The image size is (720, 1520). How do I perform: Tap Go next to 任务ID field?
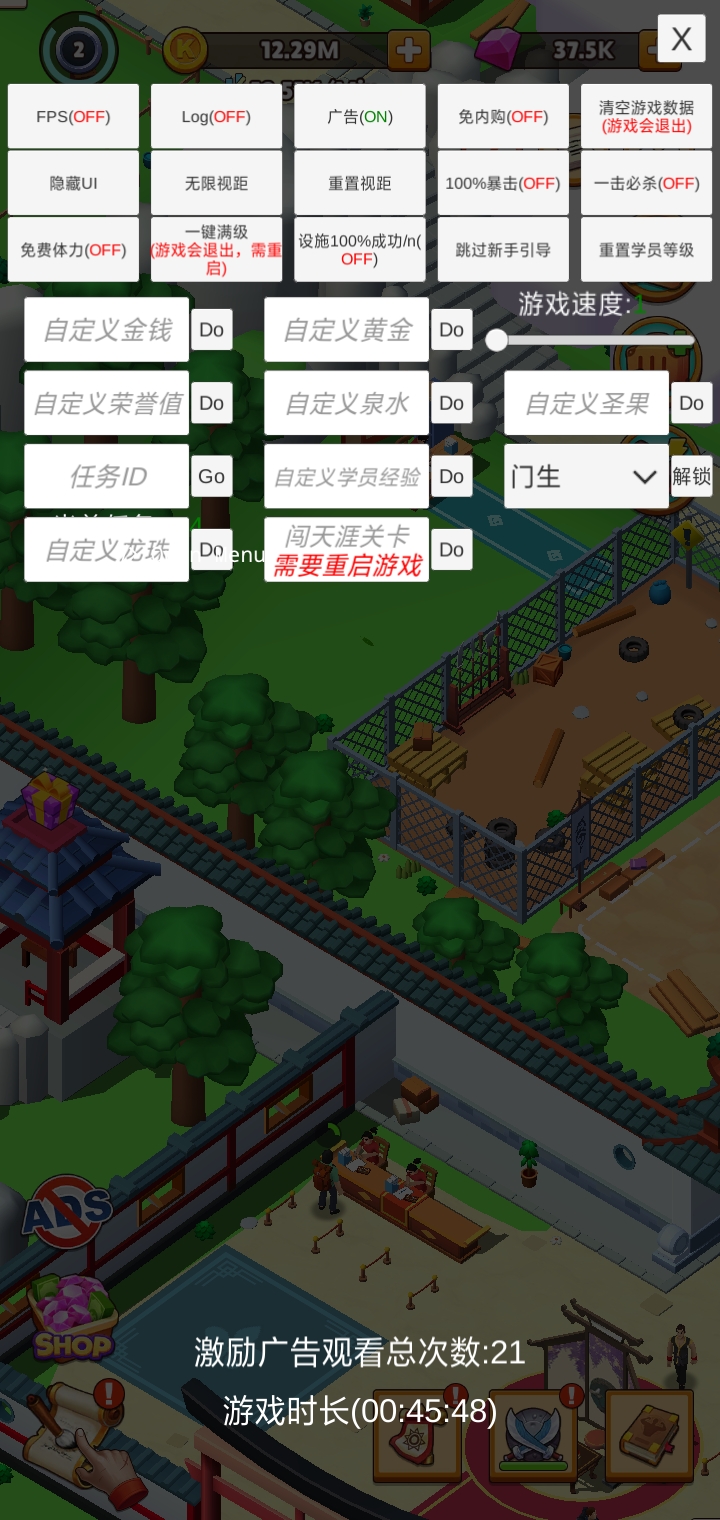coord(211,477)
